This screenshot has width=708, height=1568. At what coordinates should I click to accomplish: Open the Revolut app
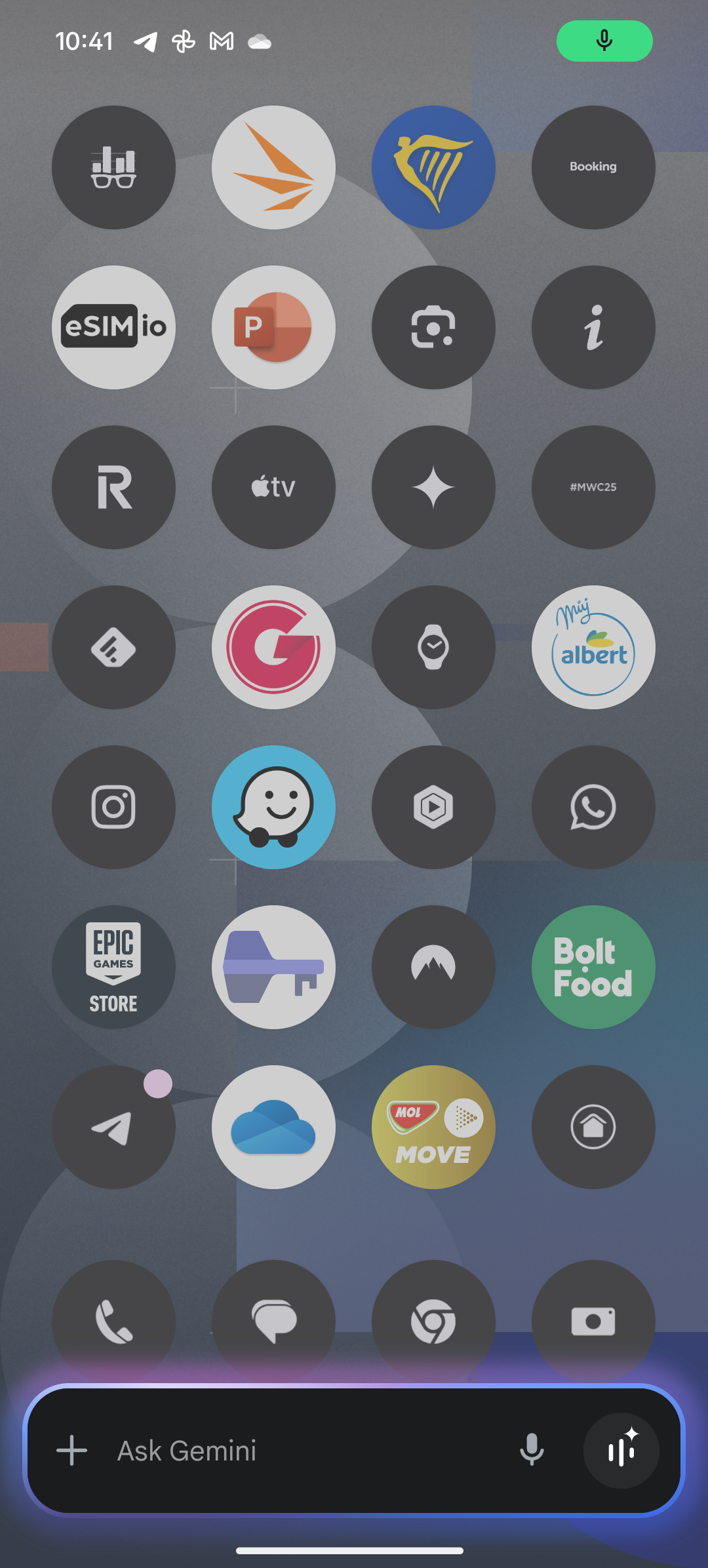pos(113,487)
